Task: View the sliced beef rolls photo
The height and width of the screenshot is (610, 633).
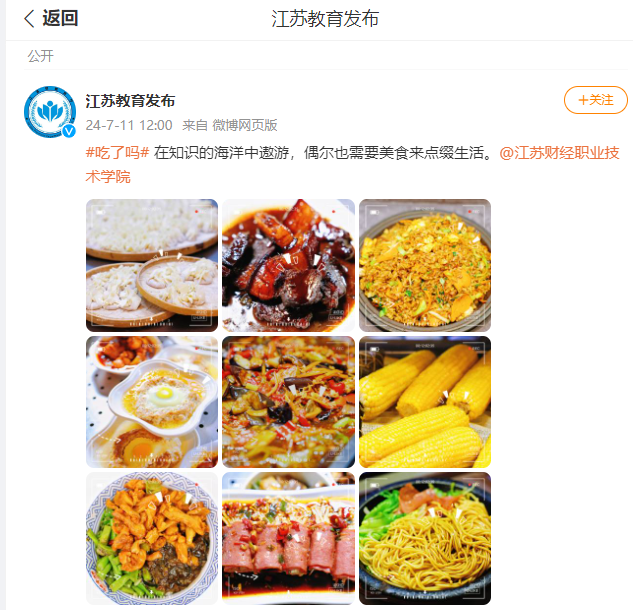Action: [x=288, y=538]
